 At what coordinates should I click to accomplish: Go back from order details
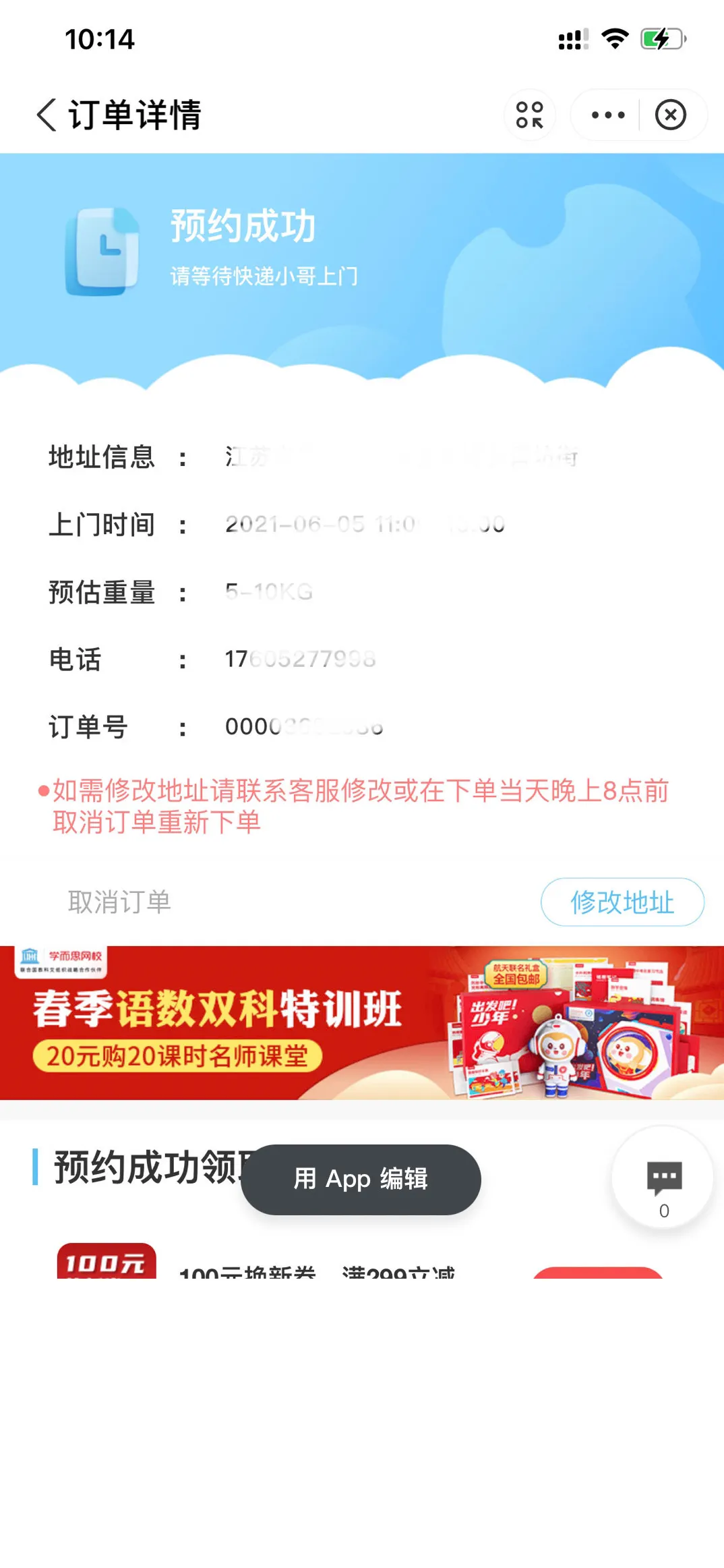coord(46,115)
